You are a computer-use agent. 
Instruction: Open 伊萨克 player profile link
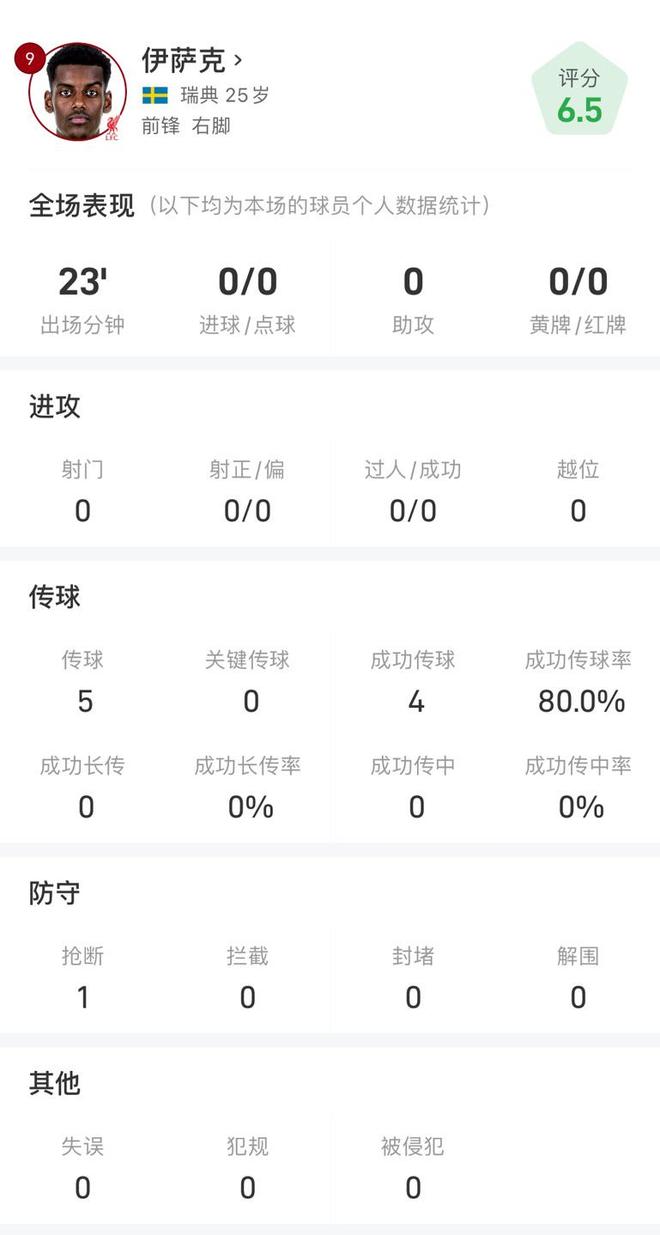point(192,60)
